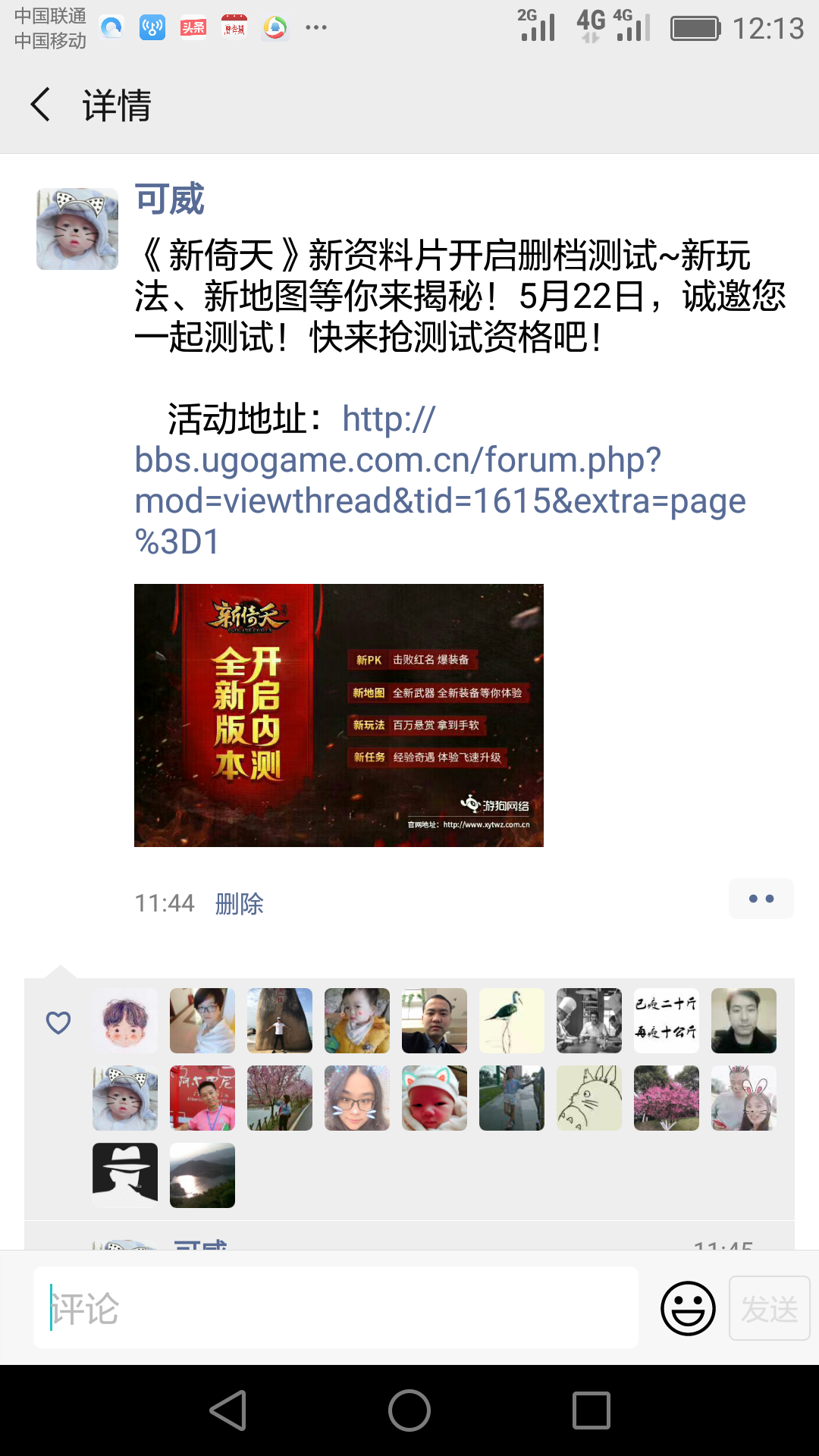Open the like/comment two-dot menu
This screenshot has width=819, height=1456.
coord(761,899)
